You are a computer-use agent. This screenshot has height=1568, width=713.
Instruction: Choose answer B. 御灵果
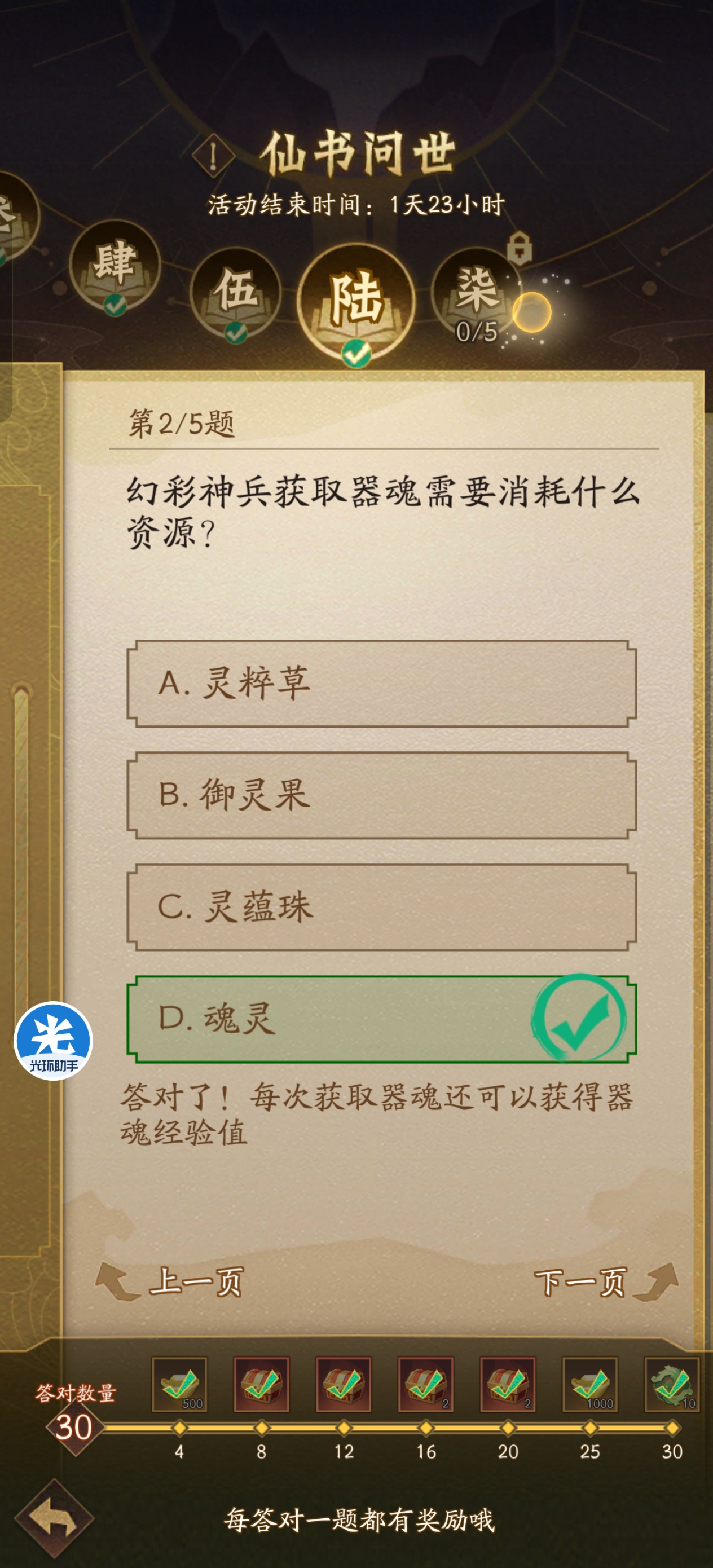pos(381,795)
